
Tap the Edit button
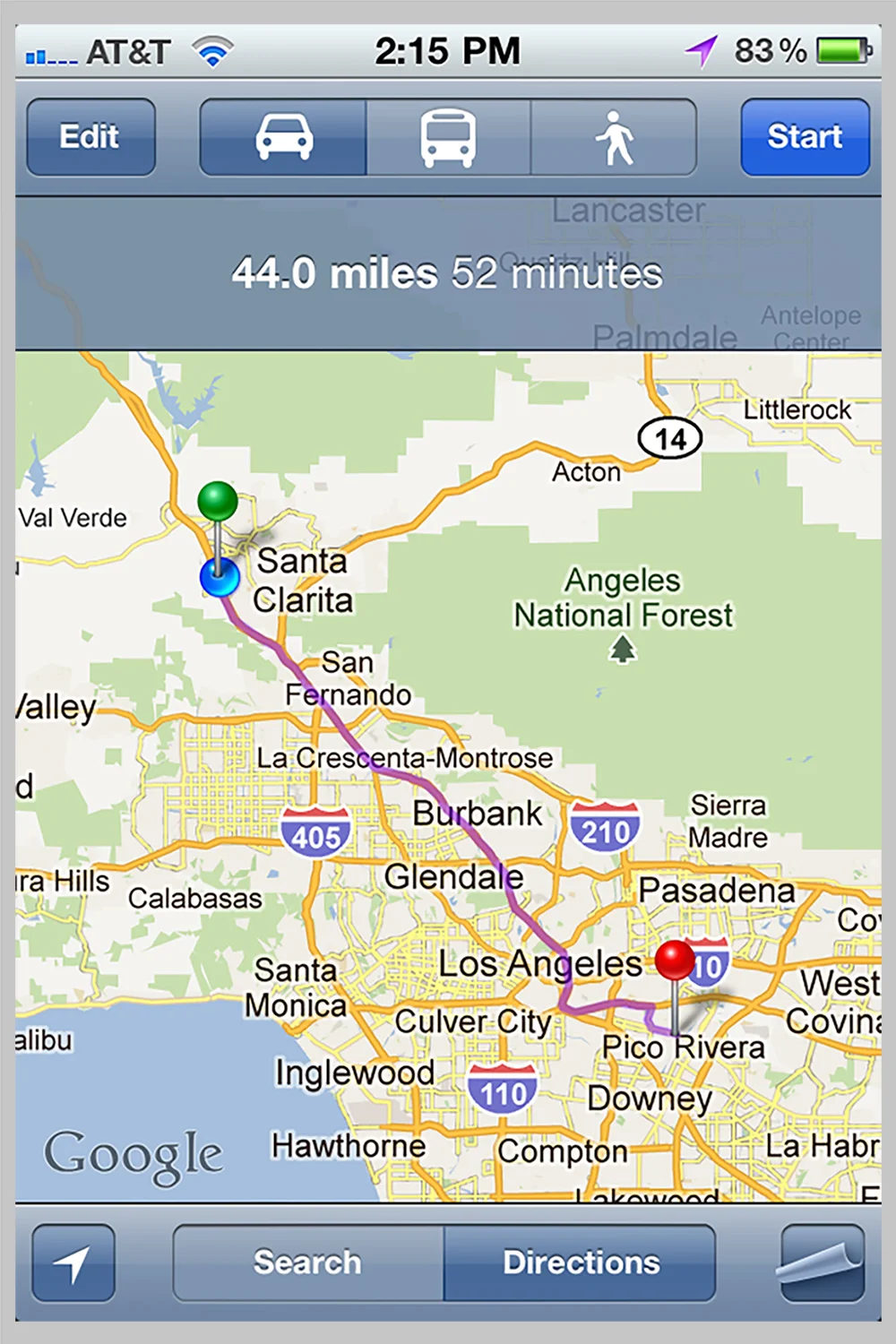[90, 137]
